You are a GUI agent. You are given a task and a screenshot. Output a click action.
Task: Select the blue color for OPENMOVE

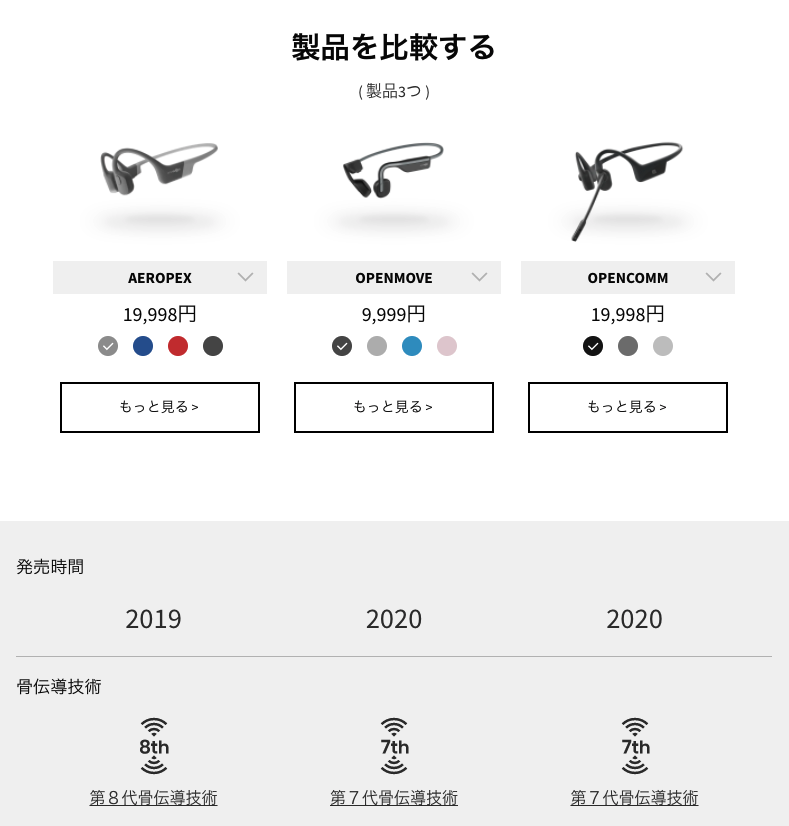click(x=412, y=346)
